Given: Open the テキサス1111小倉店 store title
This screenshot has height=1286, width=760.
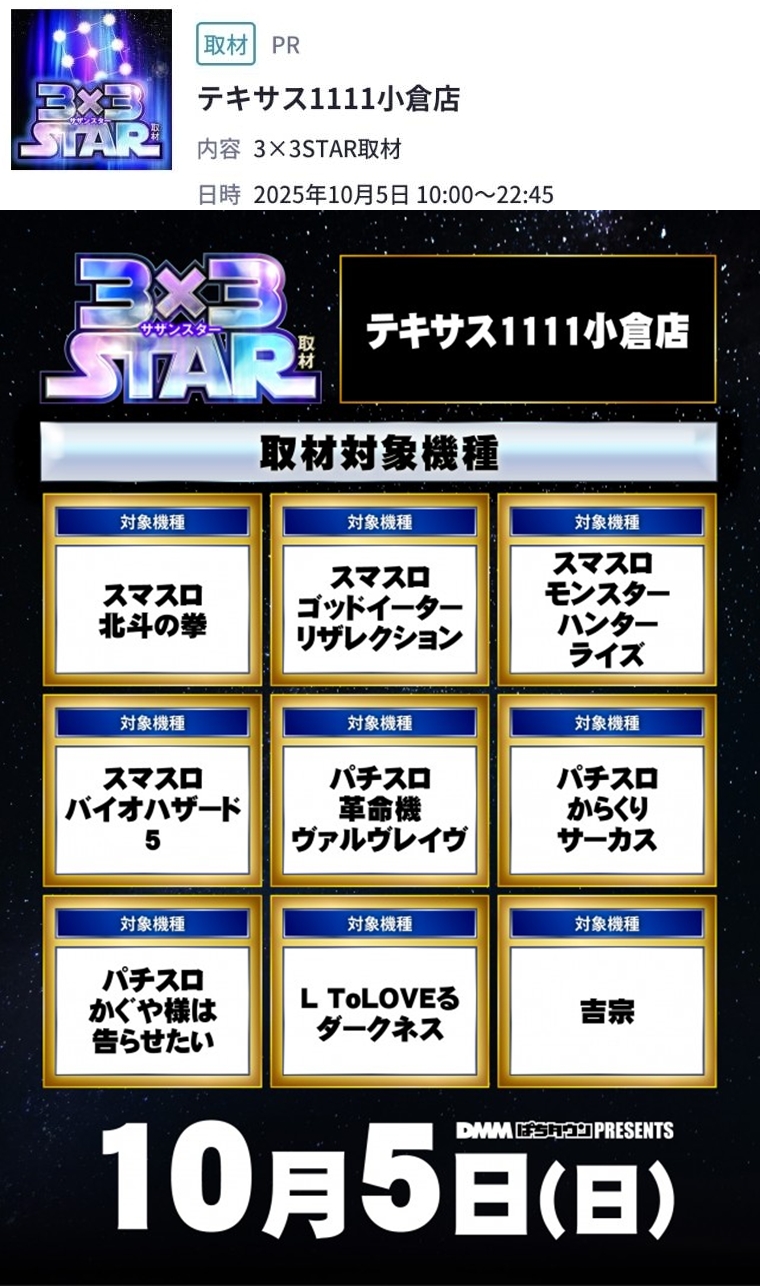Looking at the screenshot, I should pos(328,99).
